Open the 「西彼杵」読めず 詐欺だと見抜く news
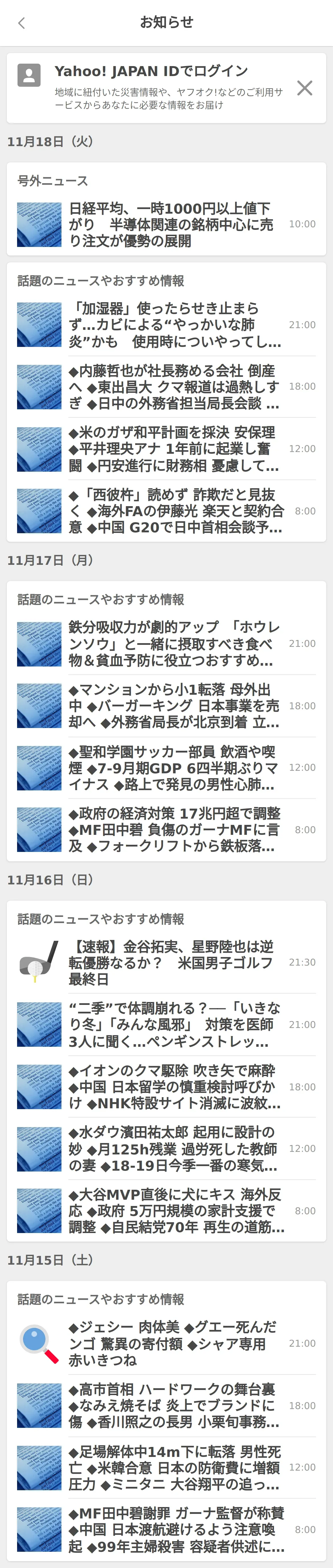This screenshot has width=333, height=1568. pos(166,511)
